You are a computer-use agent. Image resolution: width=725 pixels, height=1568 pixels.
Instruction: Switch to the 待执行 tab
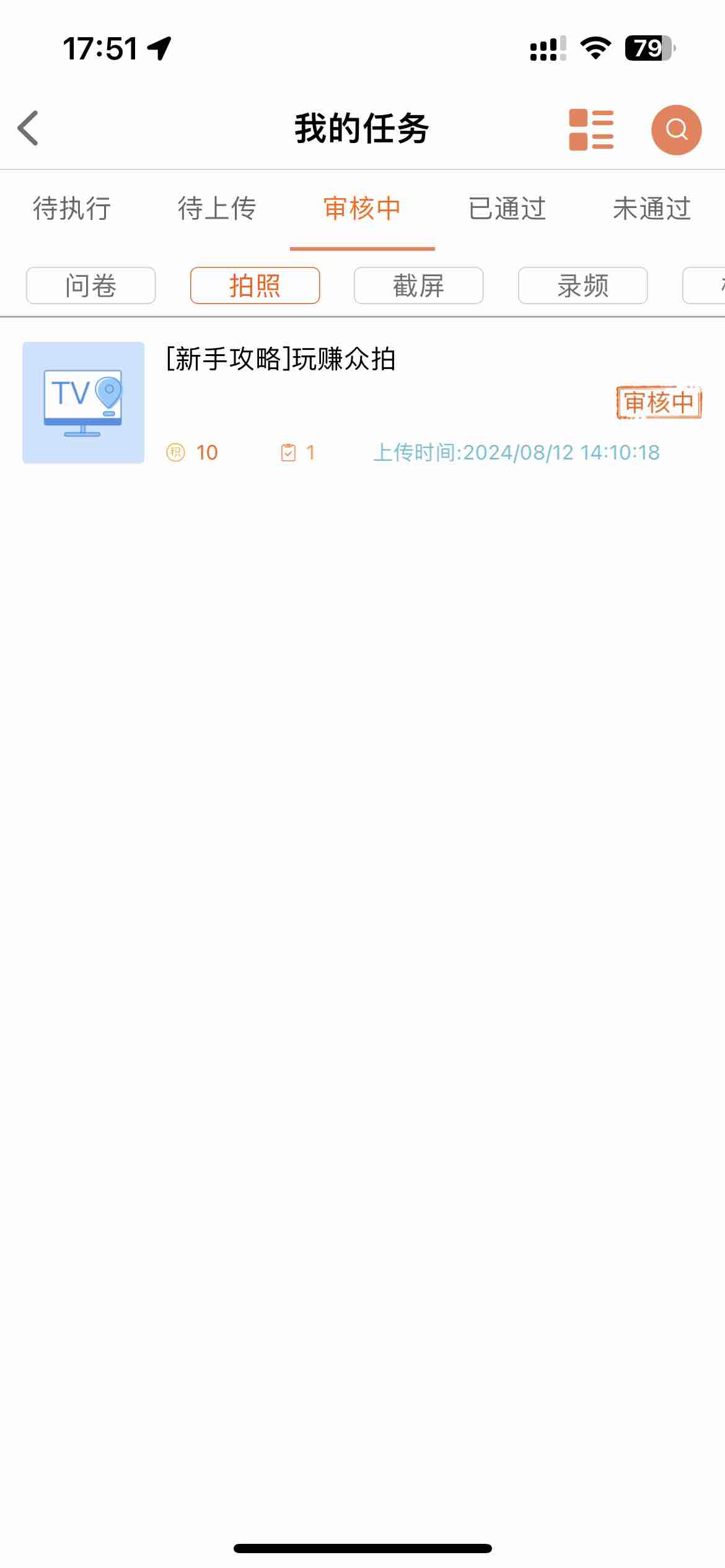click(x=72, y=209)
